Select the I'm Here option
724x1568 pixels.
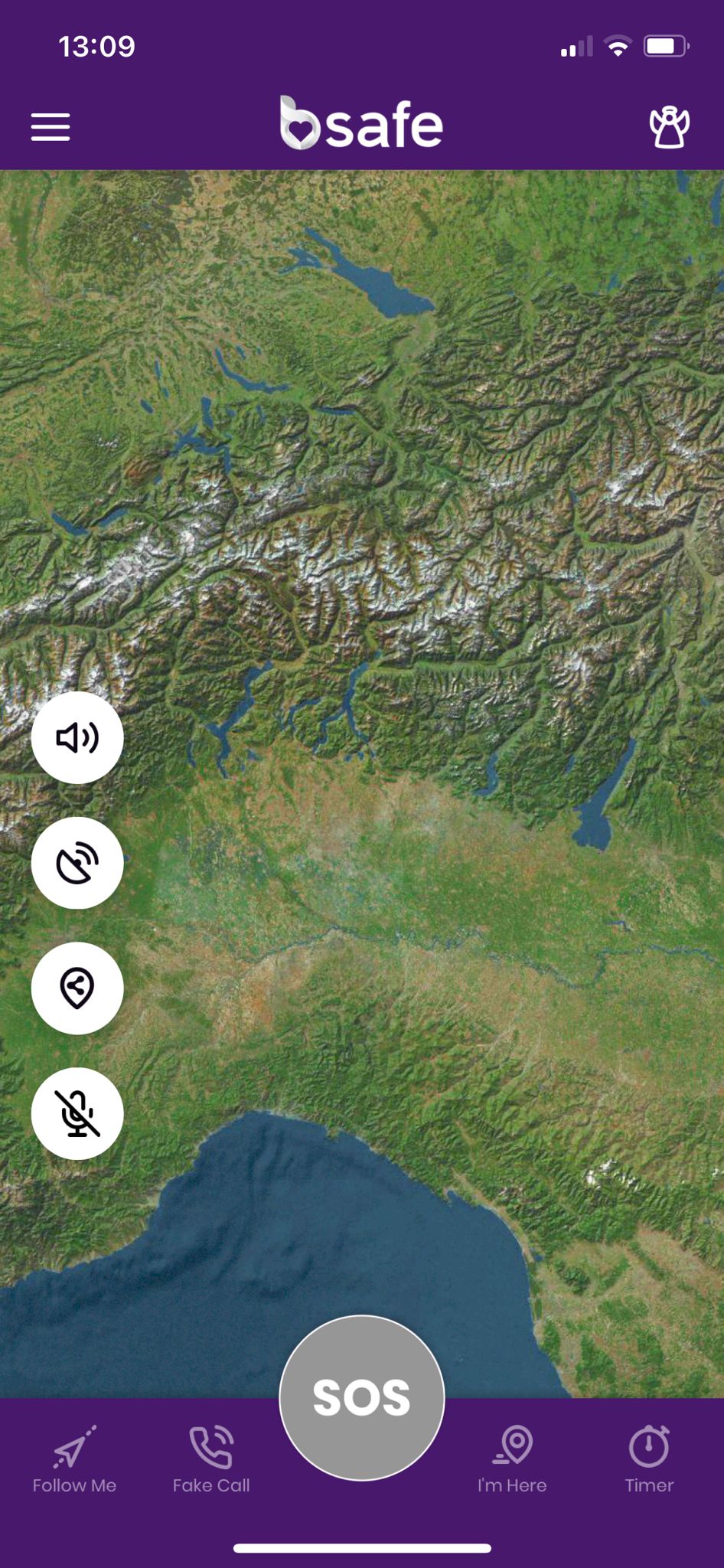512,1460
